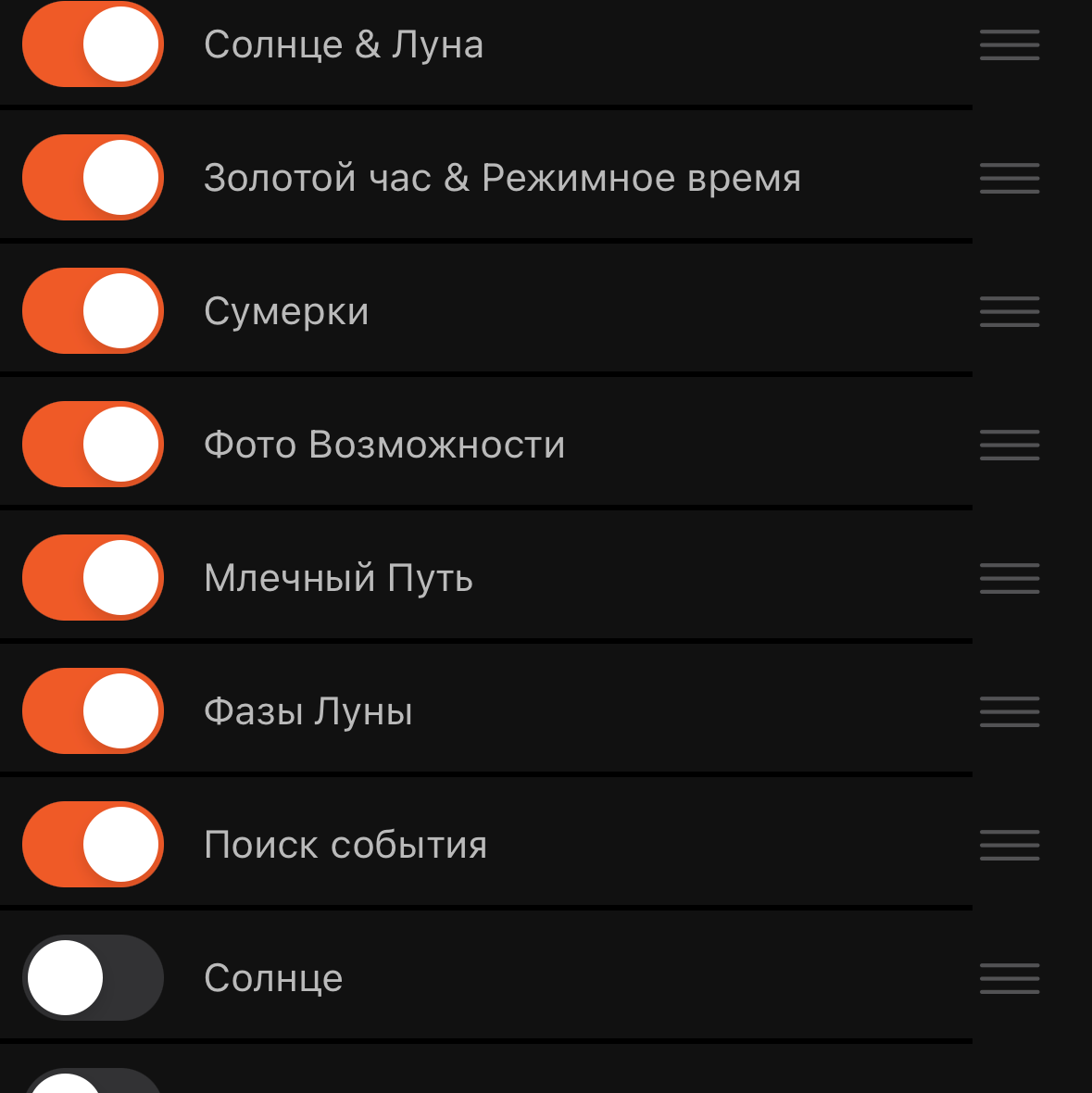Image resolution: width=1092 pixels, height=1093 pixels.
Task: Enable the Солнце toggle
Action: click(93, 978)
